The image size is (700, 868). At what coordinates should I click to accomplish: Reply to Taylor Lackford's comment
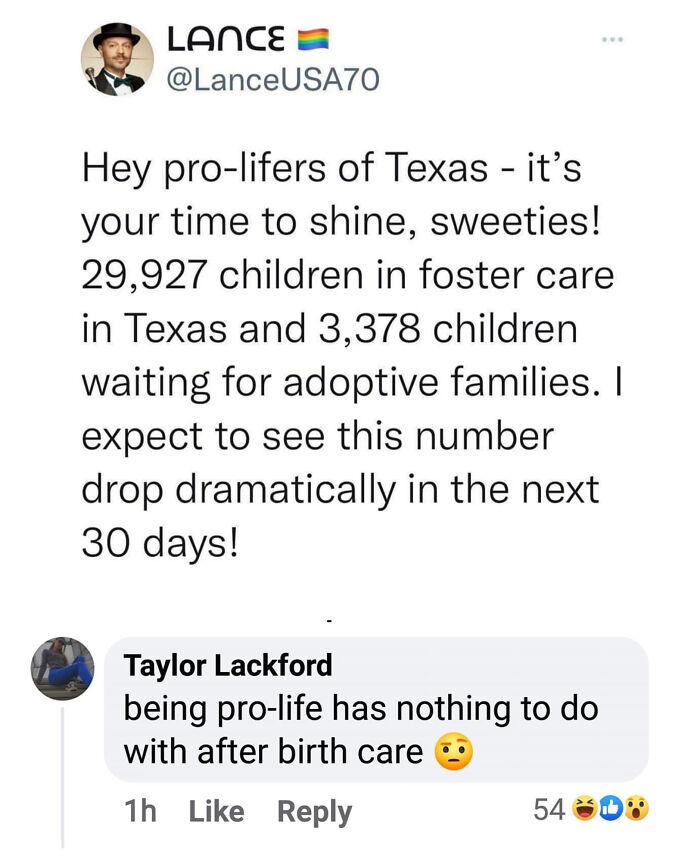314,811
